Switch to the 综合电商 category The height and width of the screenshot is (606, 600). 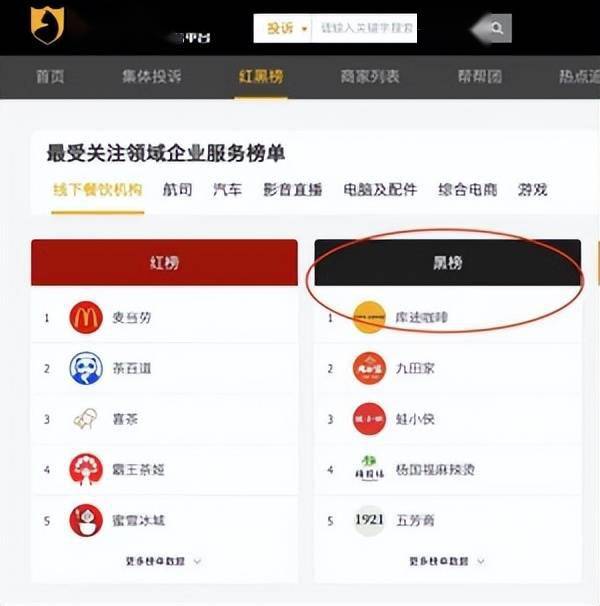(467, 189)
